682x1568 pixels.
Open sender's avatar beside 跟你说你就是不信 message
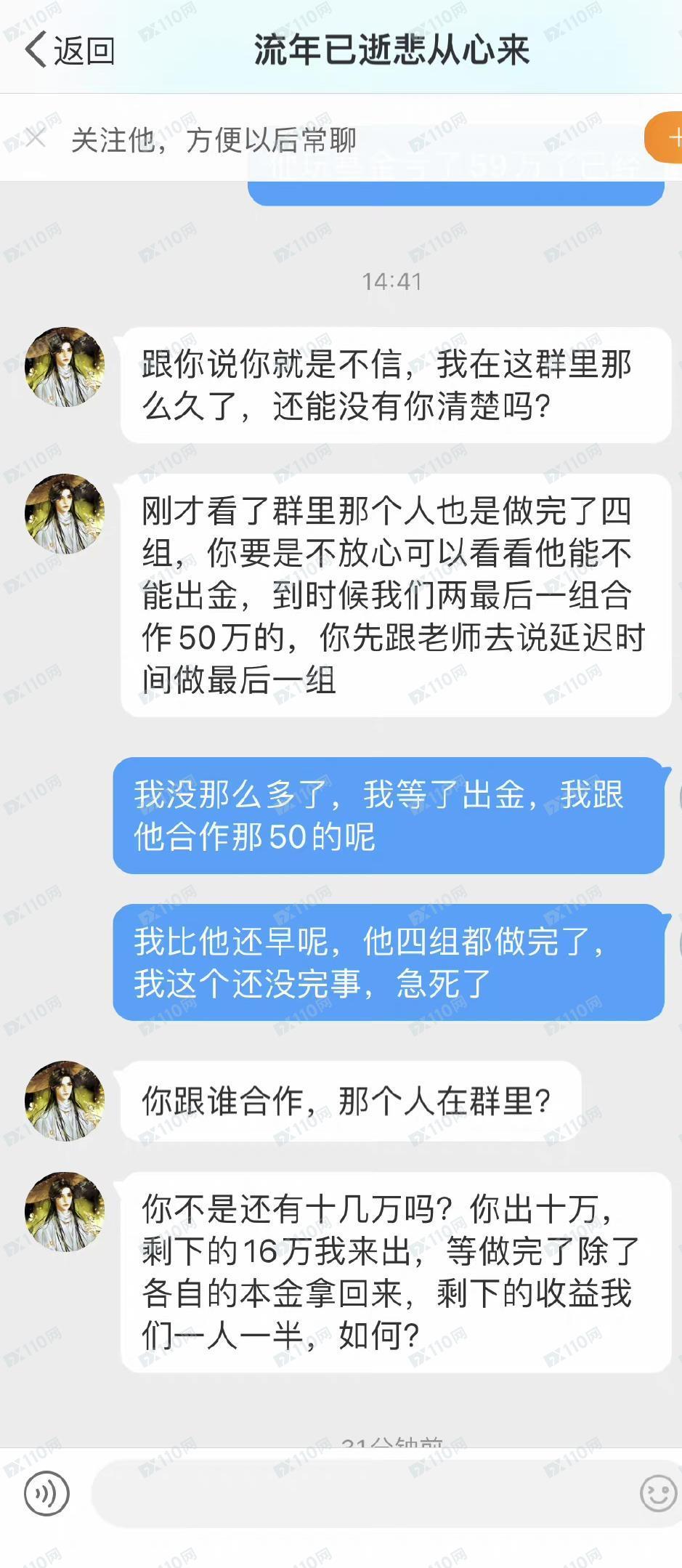coord(65,367)
